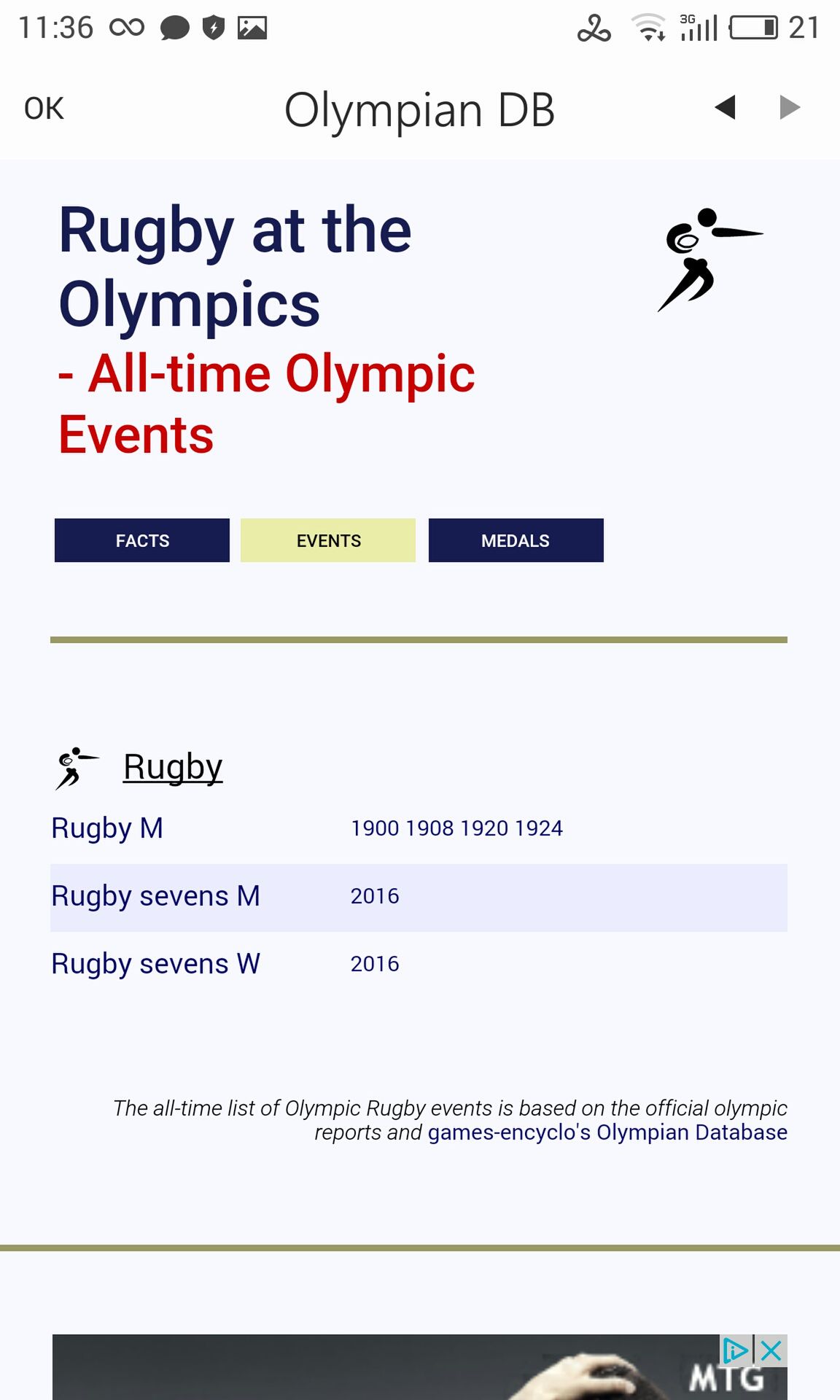840x1400 pixels.
Task: Switch to the FACTS tab
Action: click(142, 540)
